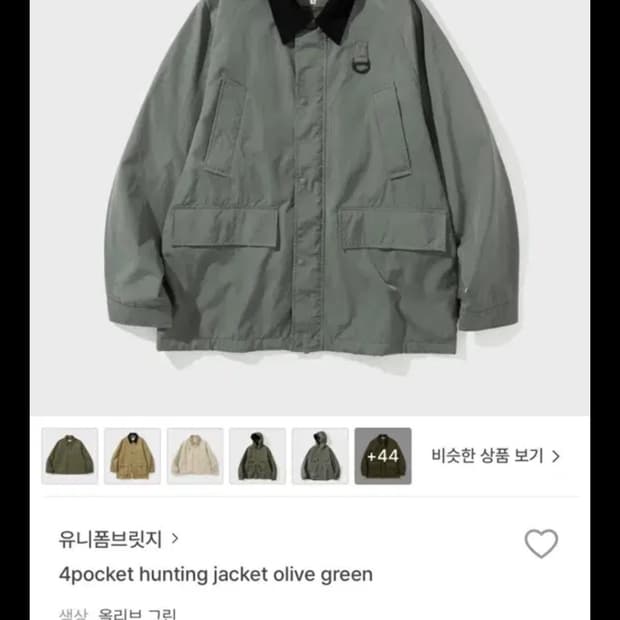Open the dark hooded jacket thumbnail
Viewport: 620px width, 620px height.
click(257, 456)
